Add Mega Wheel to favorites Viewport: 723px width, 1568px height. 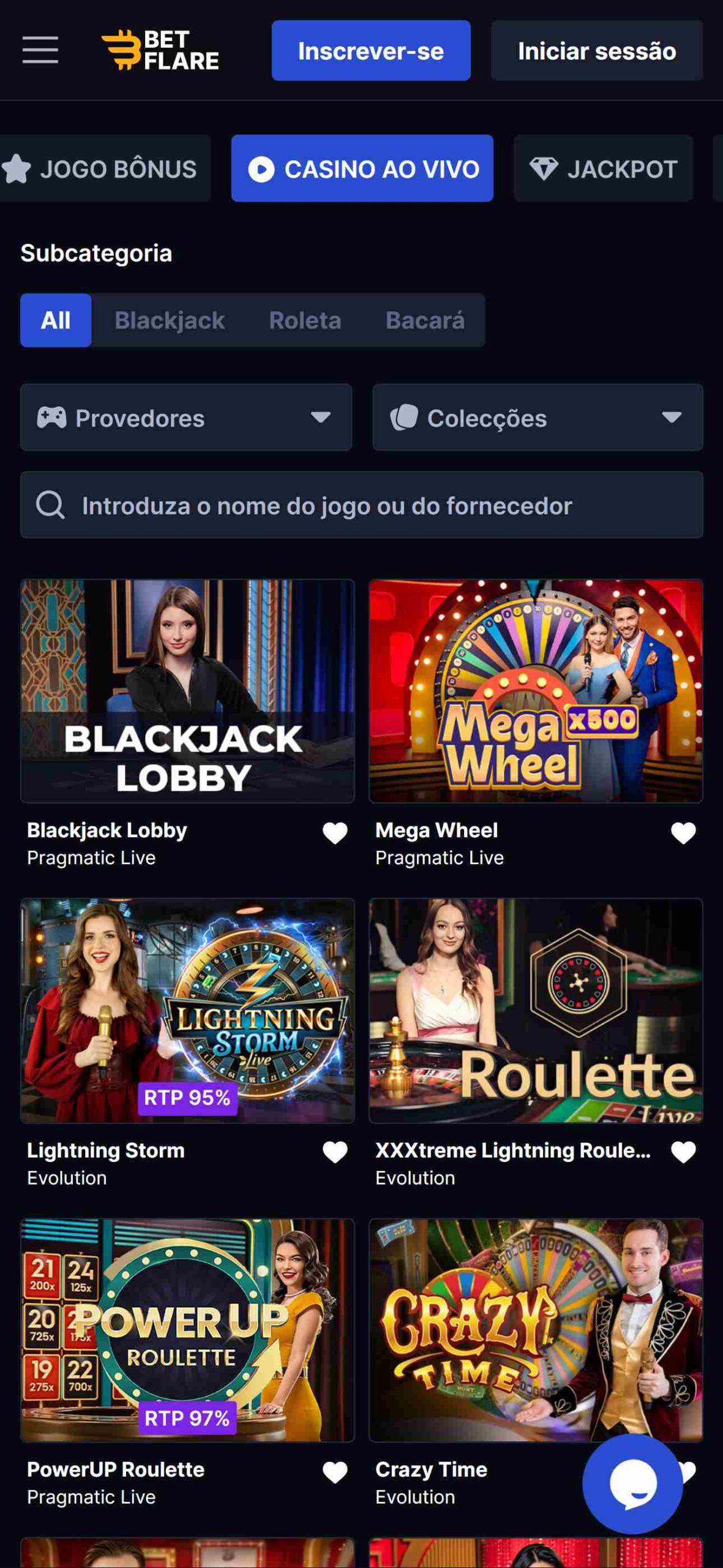point(683,833)
